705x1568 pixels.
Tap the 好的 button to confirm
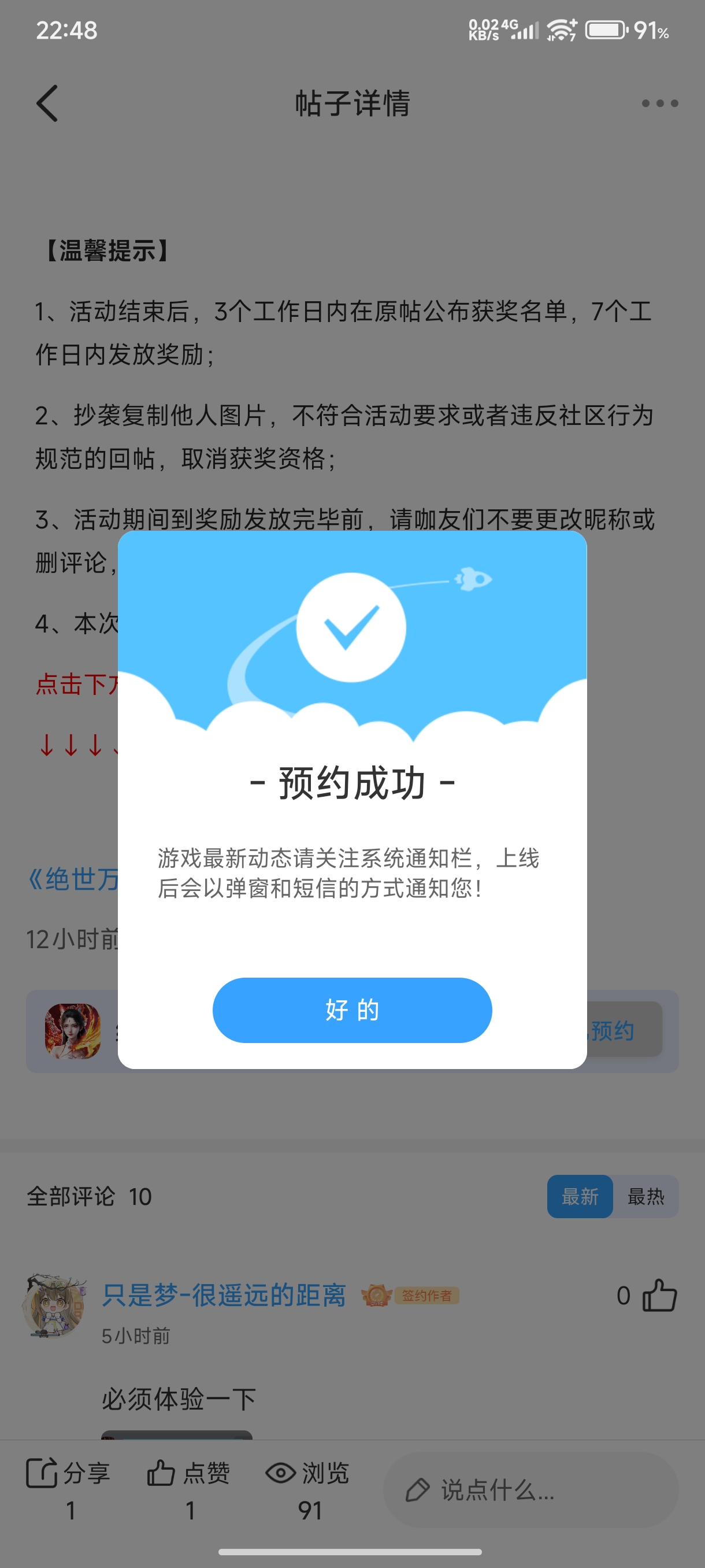351,1010
